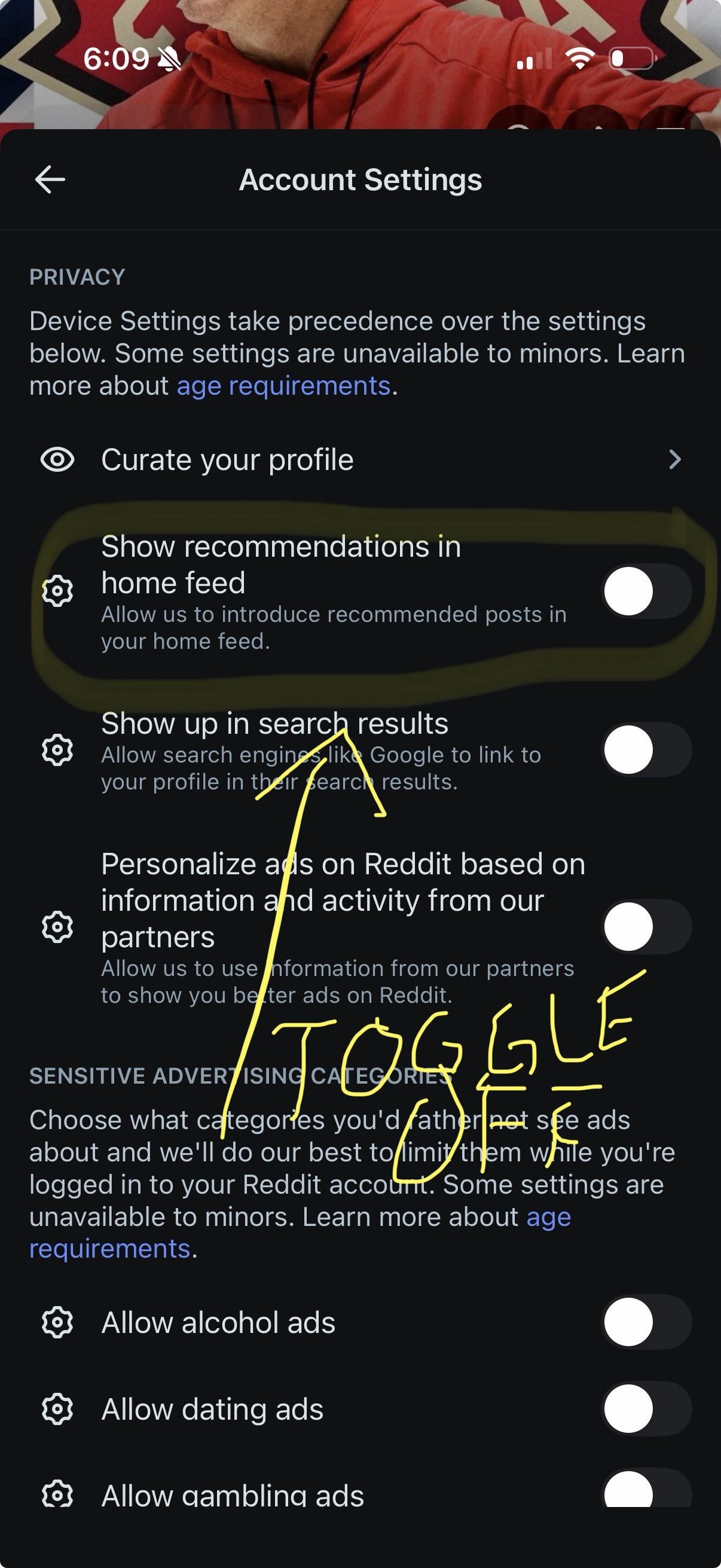This screenshot has height=1568, width=721.
Task: Toggle Show recommendations in home feed
Action: [x=646, y=591]
